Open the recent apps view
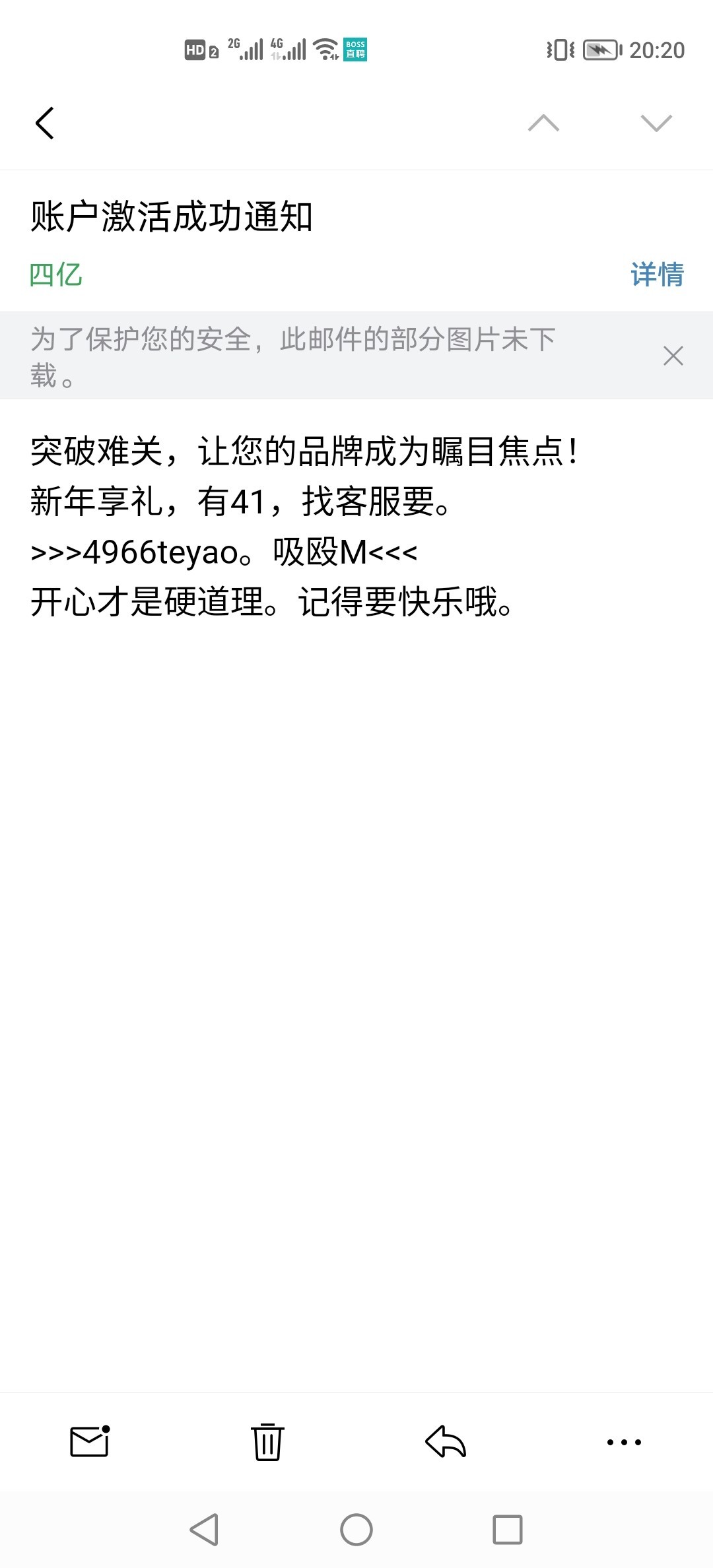This screenshot has width=713, height=1568. [x=508, y=1530]
